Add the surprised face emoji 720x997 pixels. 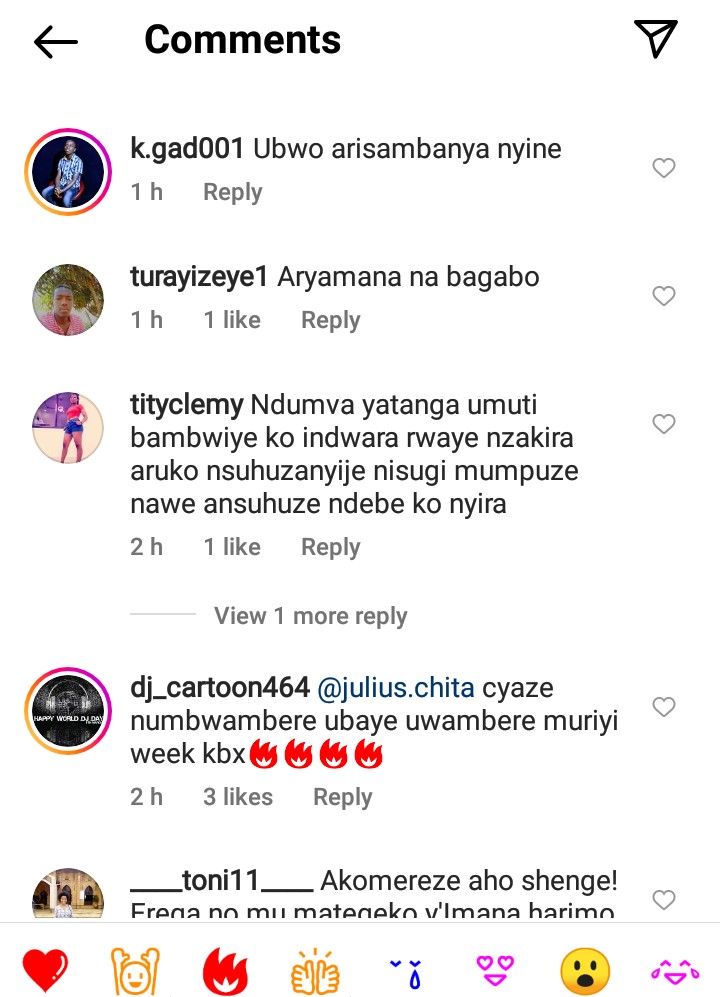click(x=585, y=968)
